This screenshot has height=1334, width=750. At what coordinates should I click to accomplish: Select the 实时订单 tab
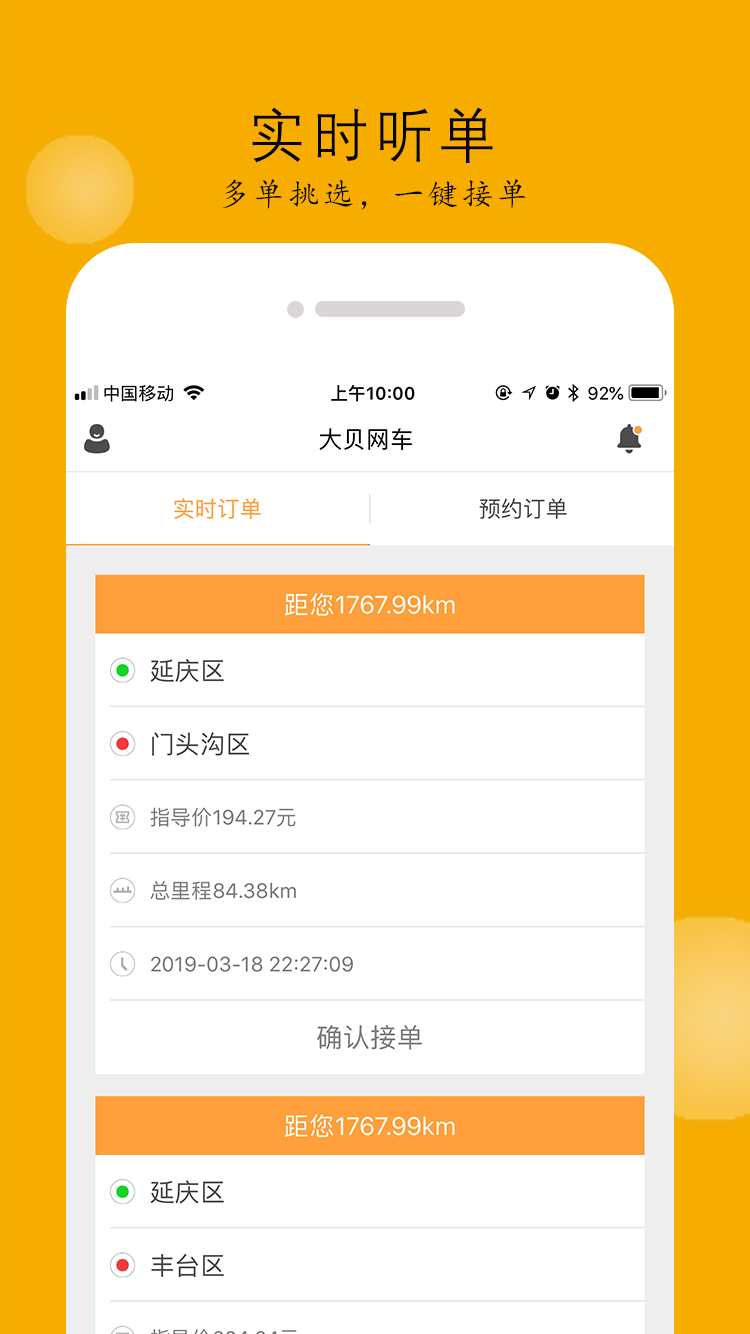point(217,509)
